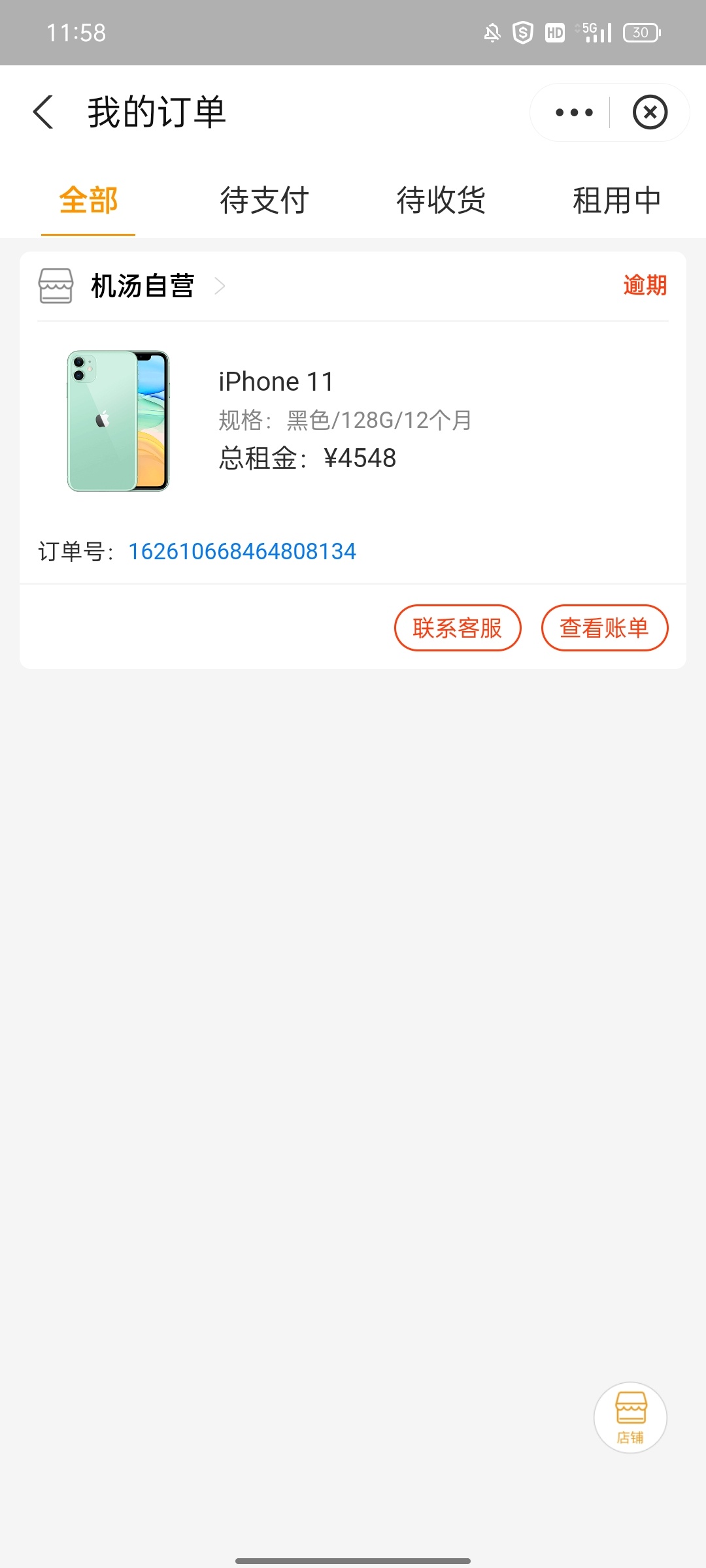Close the mini program
The image size is (706, 1568).
point(650,112)
